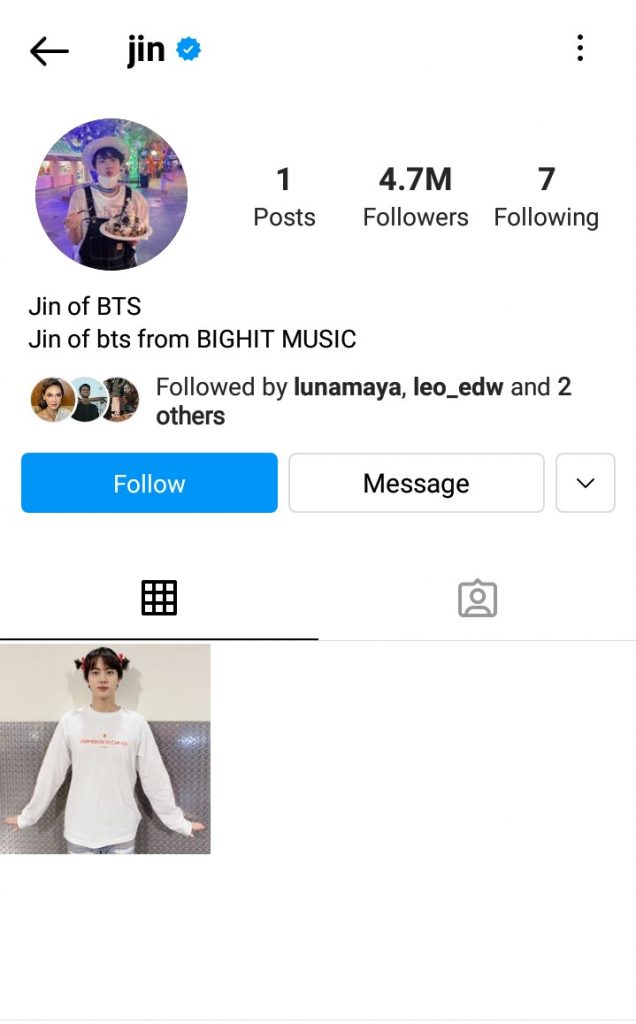Open the 7 Following list

[546, 196]
